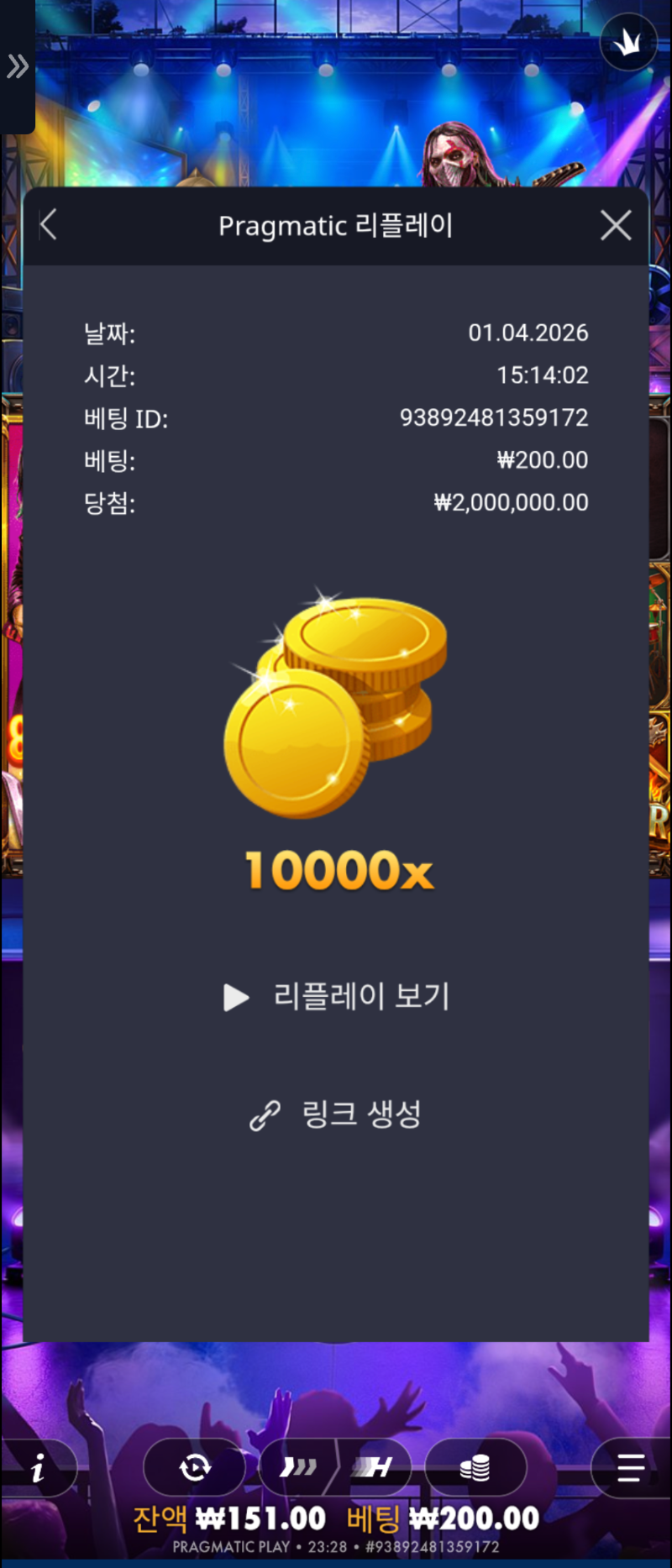
Task: Enable turbo spin mode
Action: [298, 1467]
